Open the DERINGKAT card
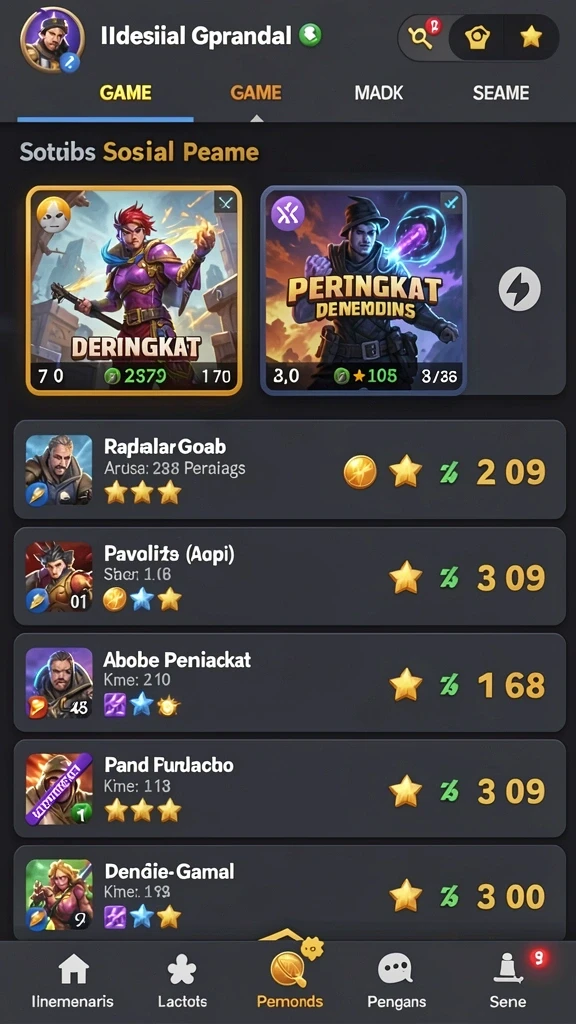The image size is (576, 1024). [x=134, y=291]
